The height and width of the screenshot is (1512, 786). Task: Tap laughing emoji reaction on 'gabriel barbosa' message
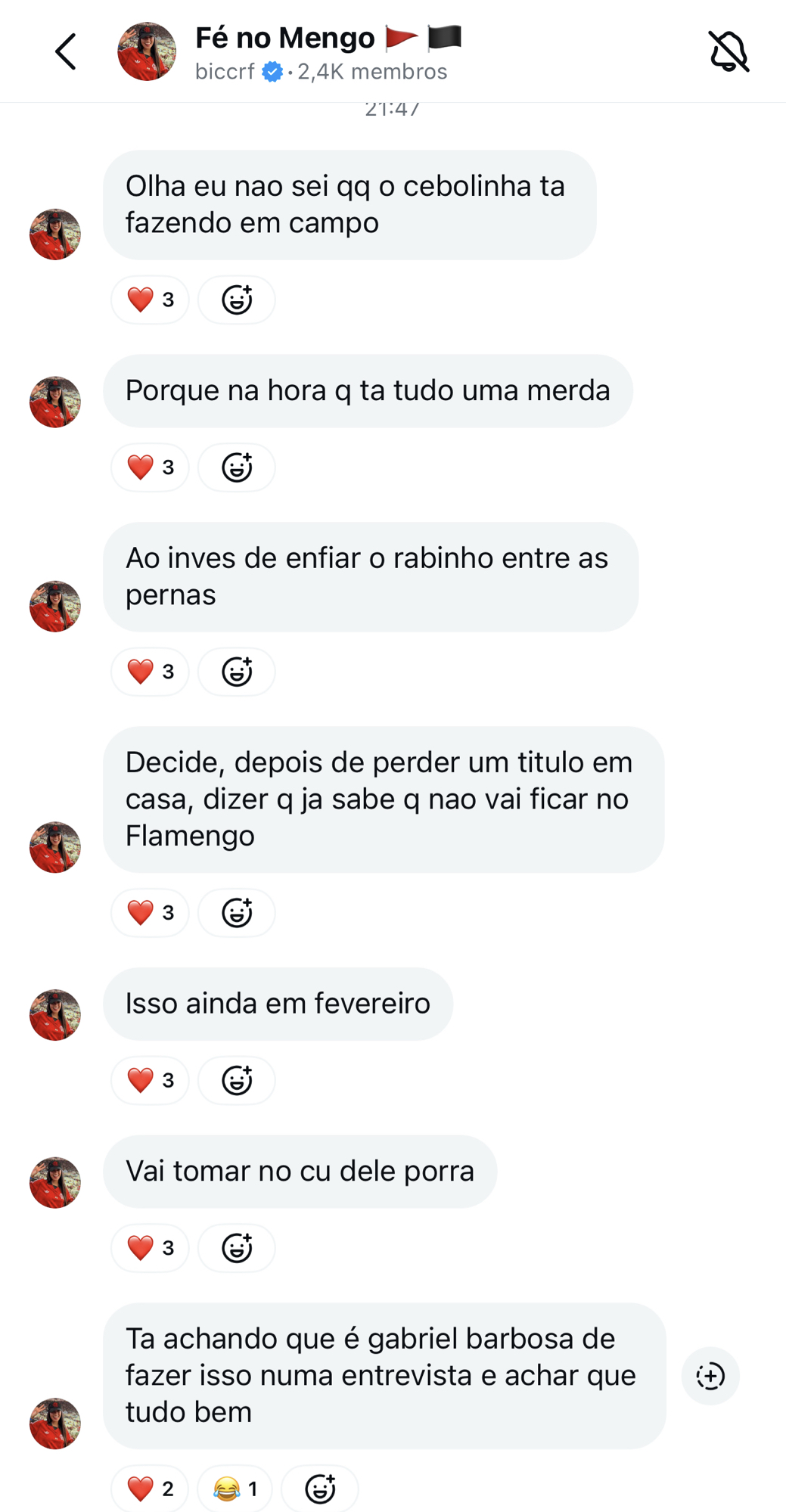tap(235, 1489)
